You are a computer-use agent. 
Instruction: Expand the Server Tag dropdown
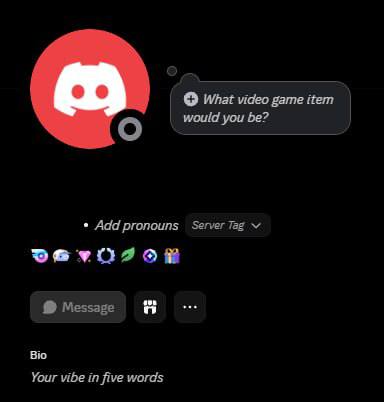point(228,225)
